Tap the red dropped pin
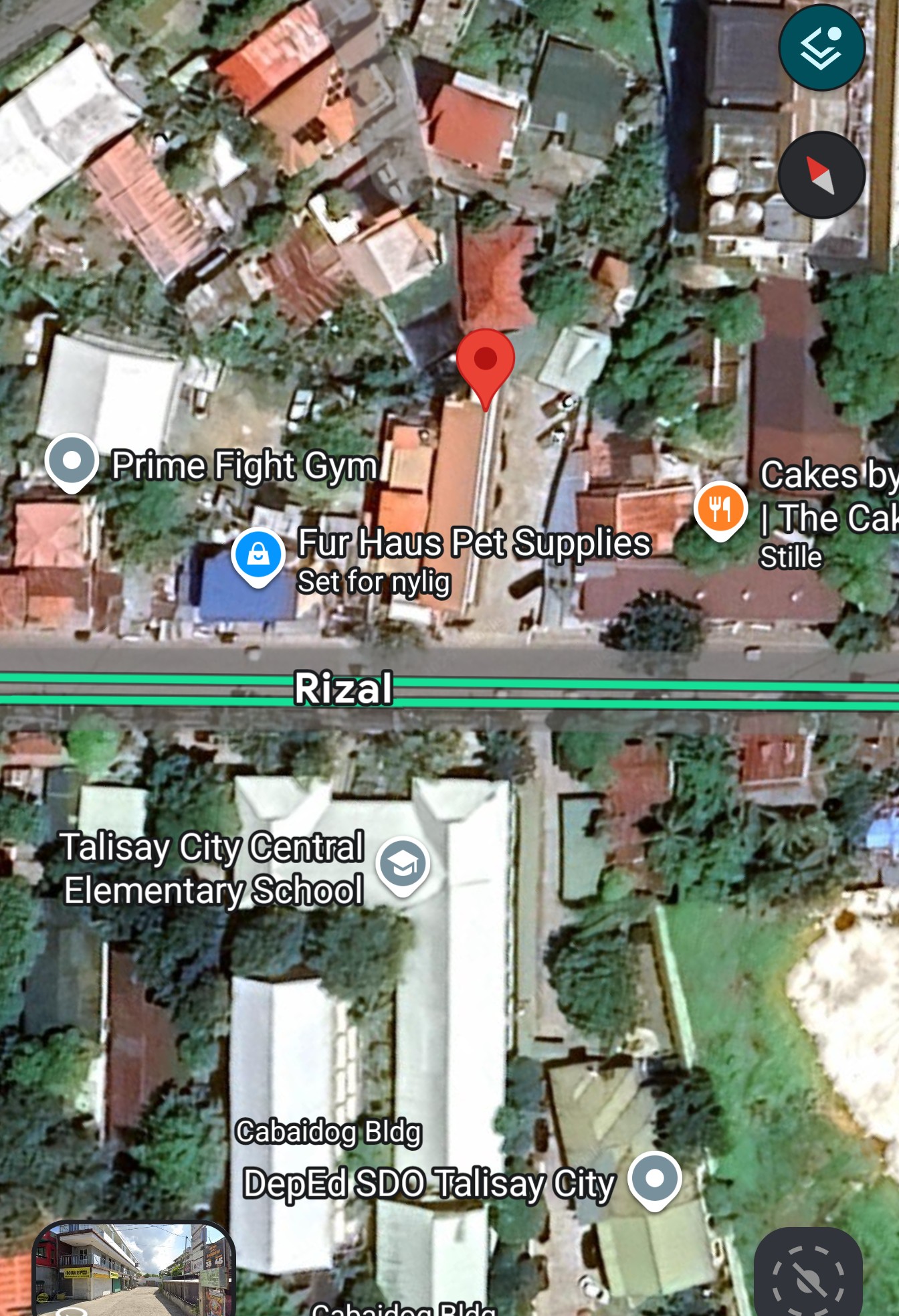The height and width of the screenshot is (1316, 899). click(x=486, y=362)
